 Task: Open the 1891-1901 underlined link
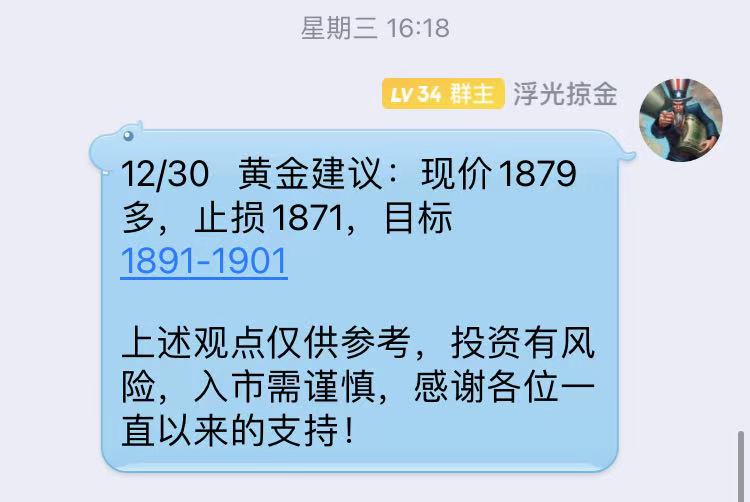[204, 261]
